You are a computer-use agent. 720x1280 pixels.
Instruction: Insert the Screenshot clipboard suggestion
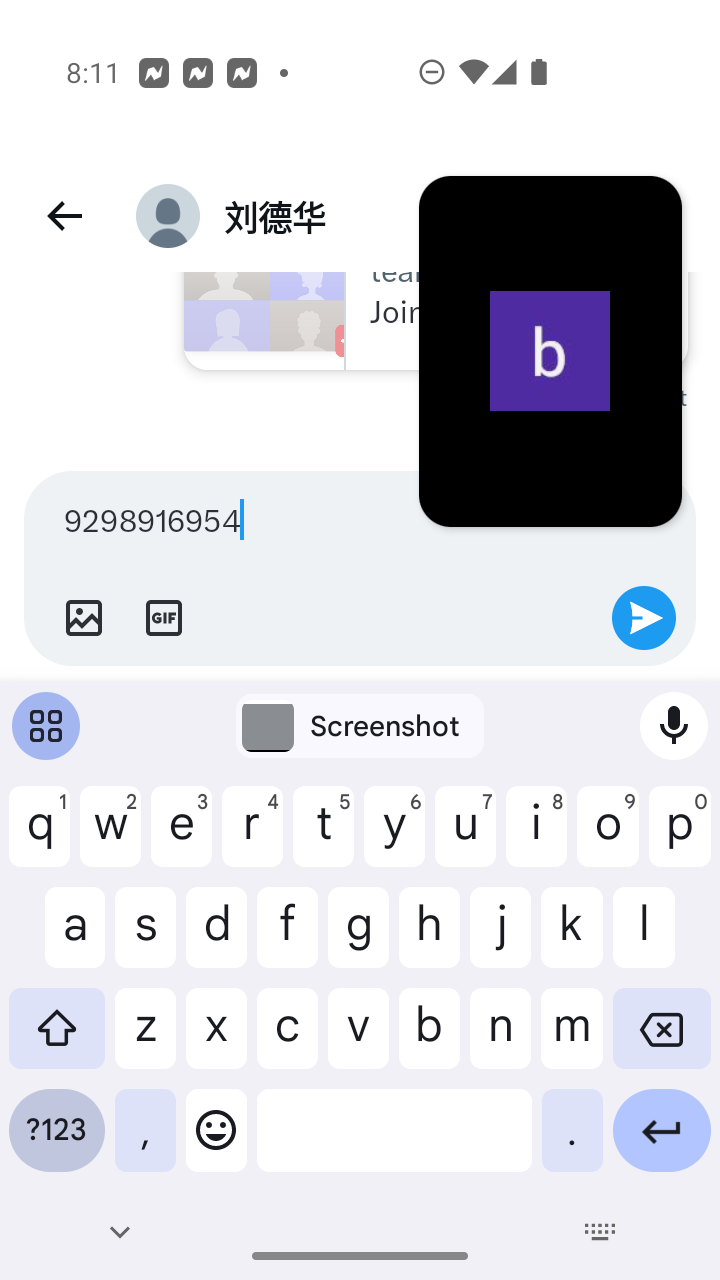360,726
